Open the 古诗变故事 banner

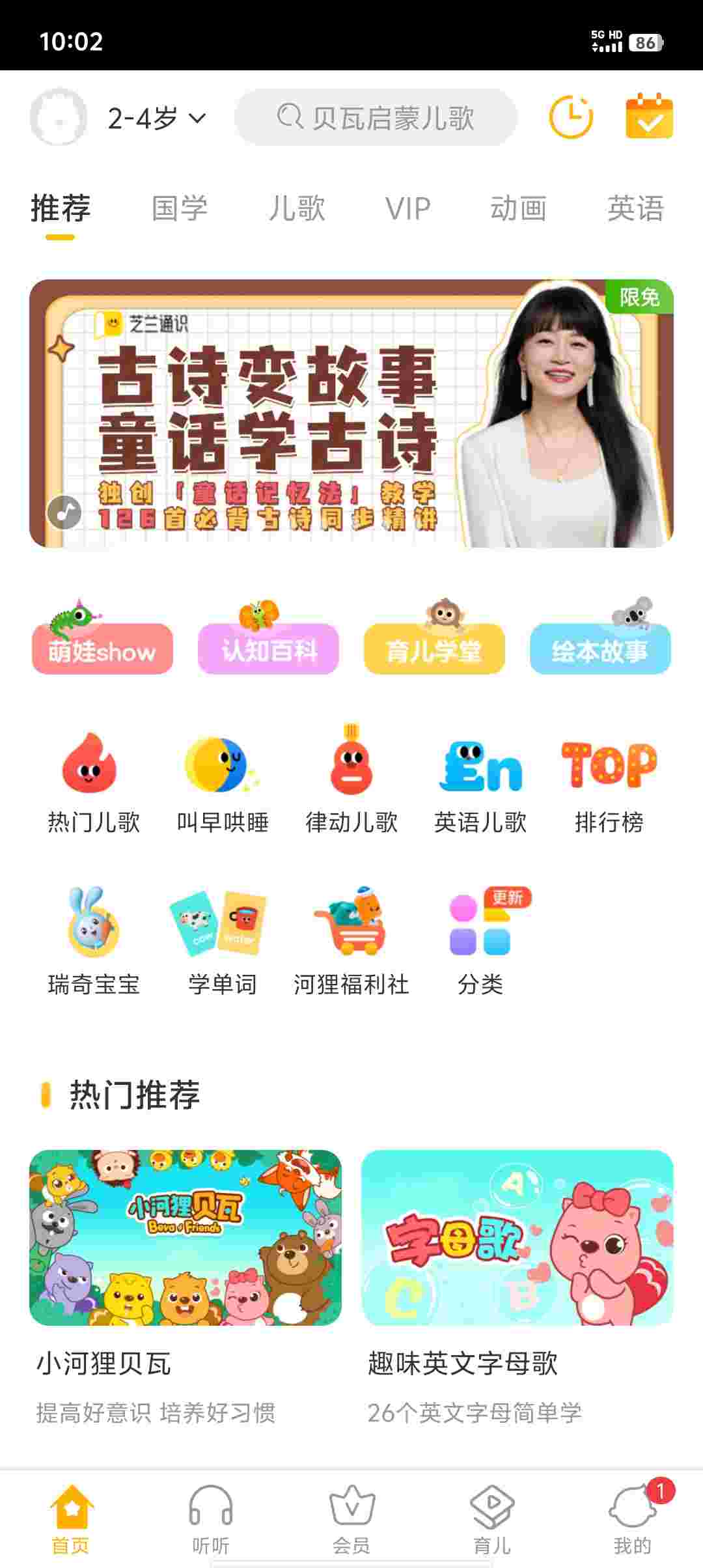[x=351, y=413]
